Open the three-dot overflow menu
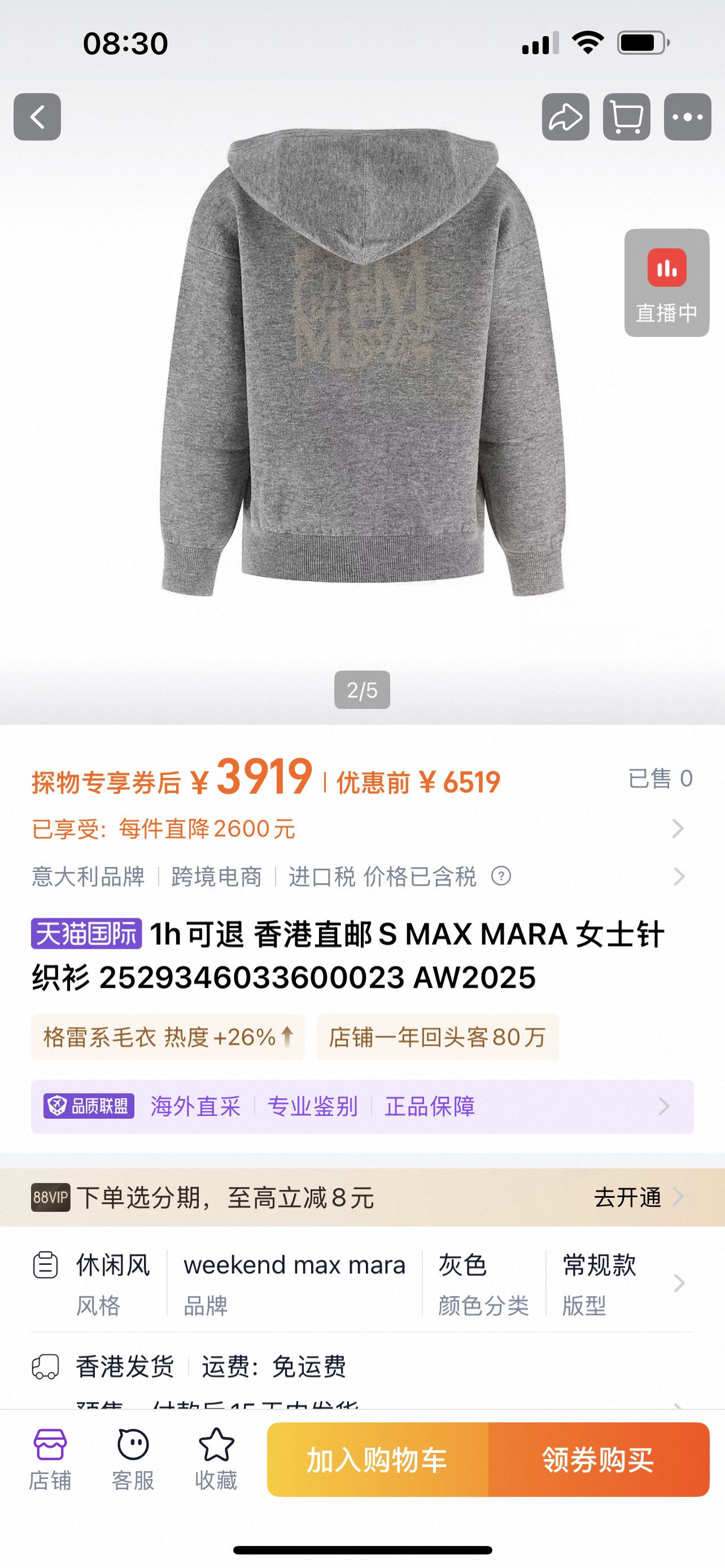This screenshot has width=725, height=1568. click(687, 117)
